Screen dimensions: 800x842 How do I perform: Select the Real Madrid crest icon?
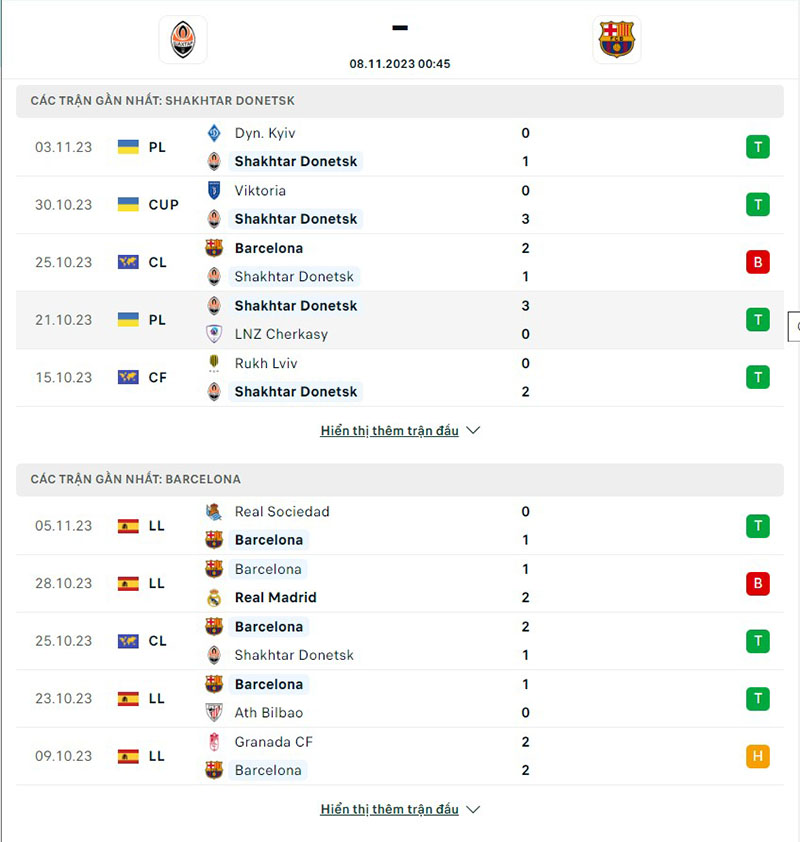(x=214, y=597)
